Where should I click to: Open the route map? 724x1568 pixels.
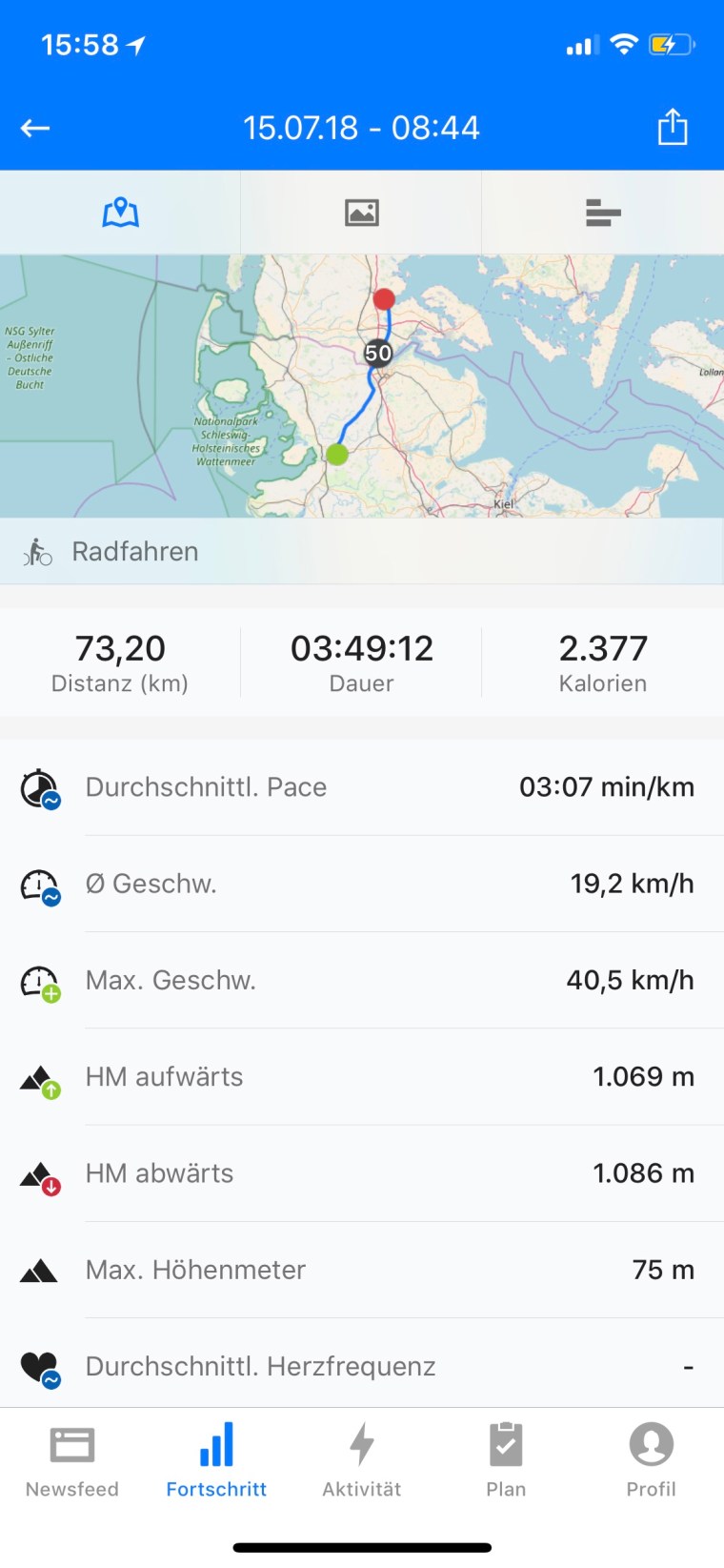[x=362, y=386]
